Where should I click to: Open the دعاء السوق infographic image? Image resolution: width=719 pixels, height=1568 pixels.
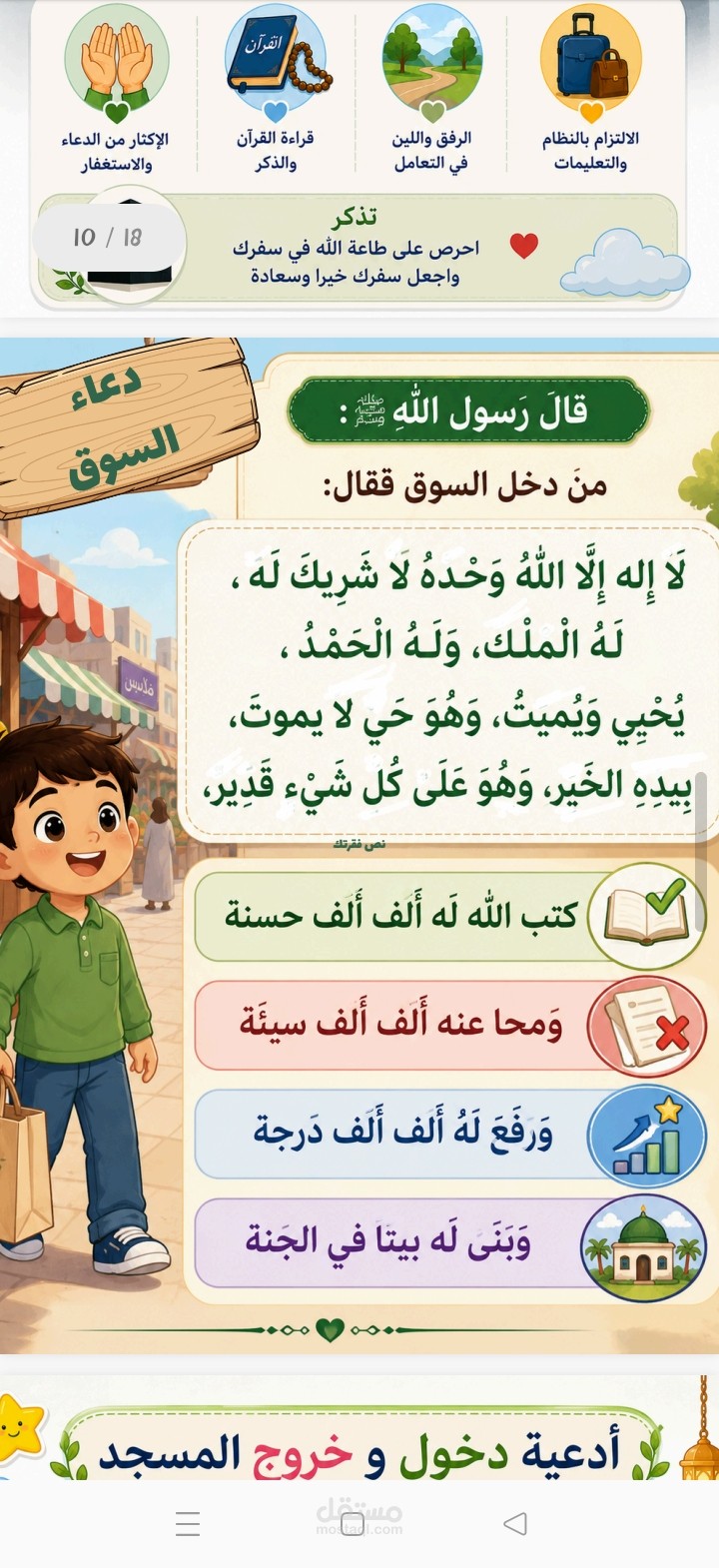tap(359, 845)
